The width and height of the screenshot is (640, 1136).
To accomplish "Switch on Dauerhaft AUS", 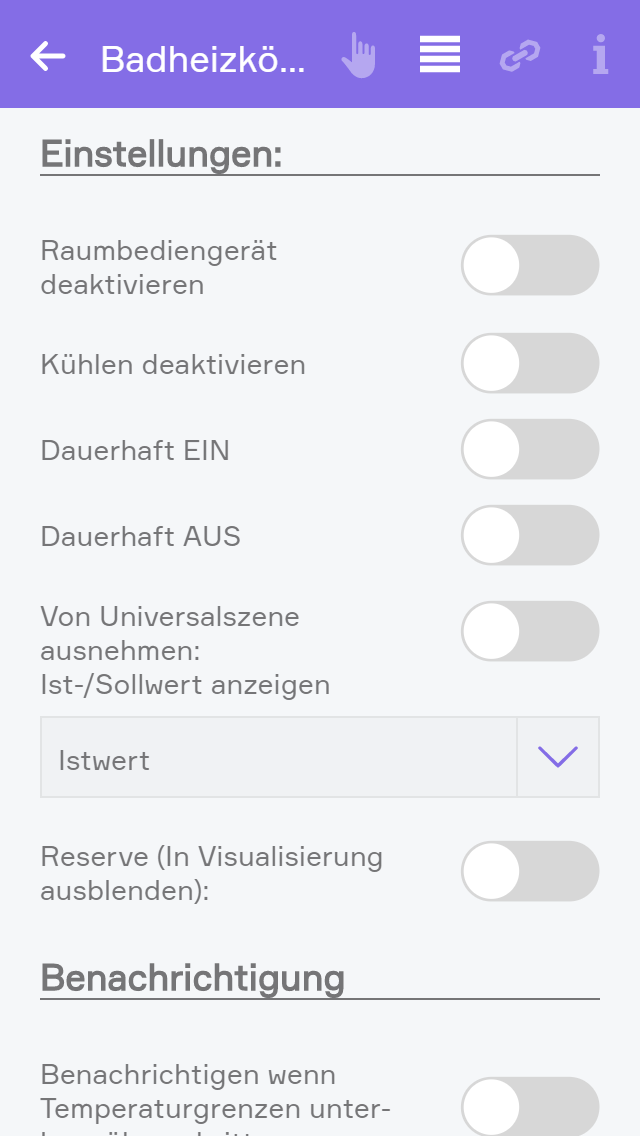I will [529, 535].
